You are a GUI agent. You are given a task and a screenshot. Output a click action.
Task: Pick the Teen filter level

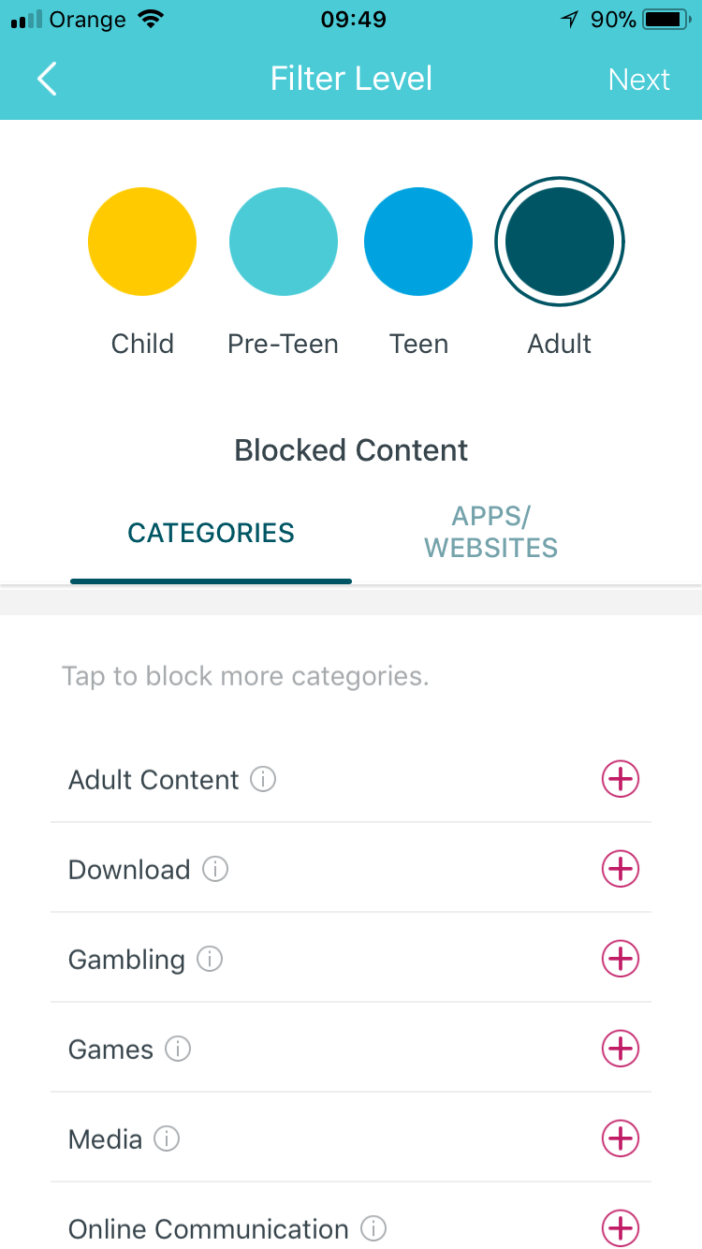click(x=418, y=242)
